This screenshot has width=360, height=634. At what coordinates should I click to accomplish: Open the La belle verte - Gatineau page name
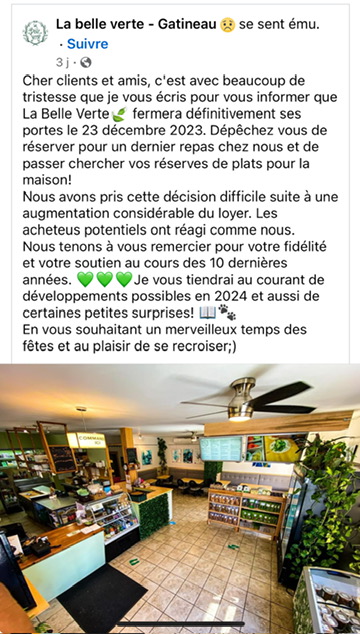pos(136,25)
